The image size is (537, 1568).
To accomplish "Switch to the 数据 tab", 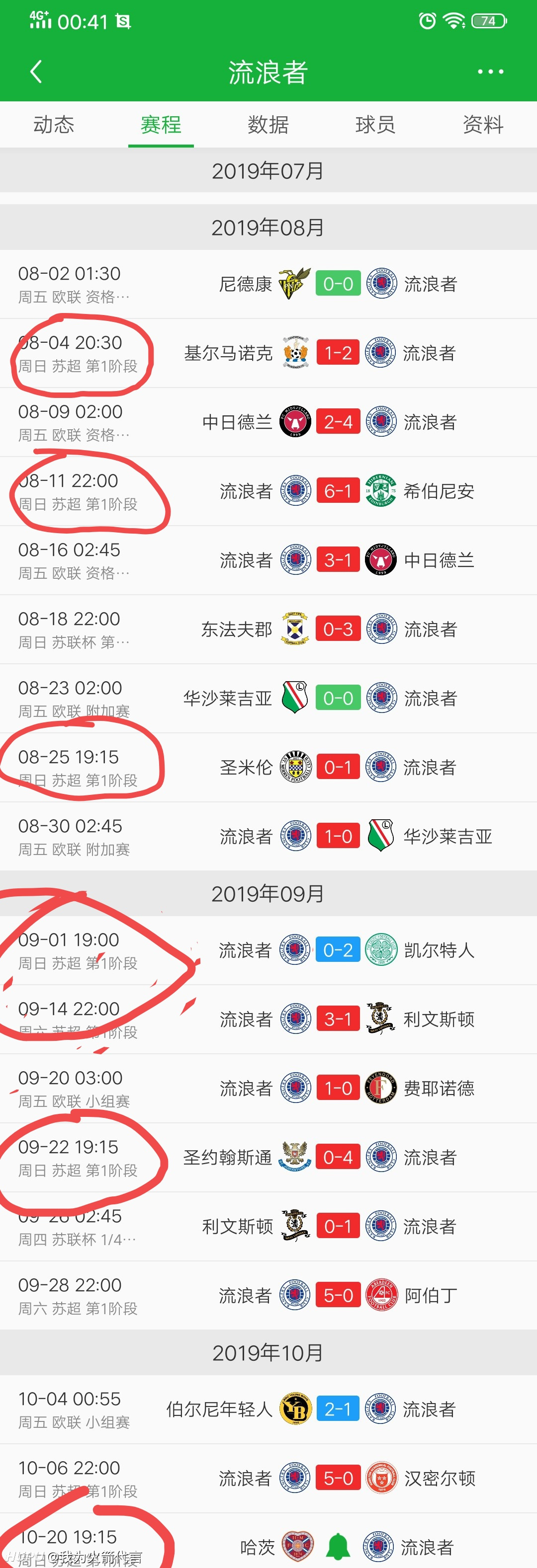I will tap(268, 125).
